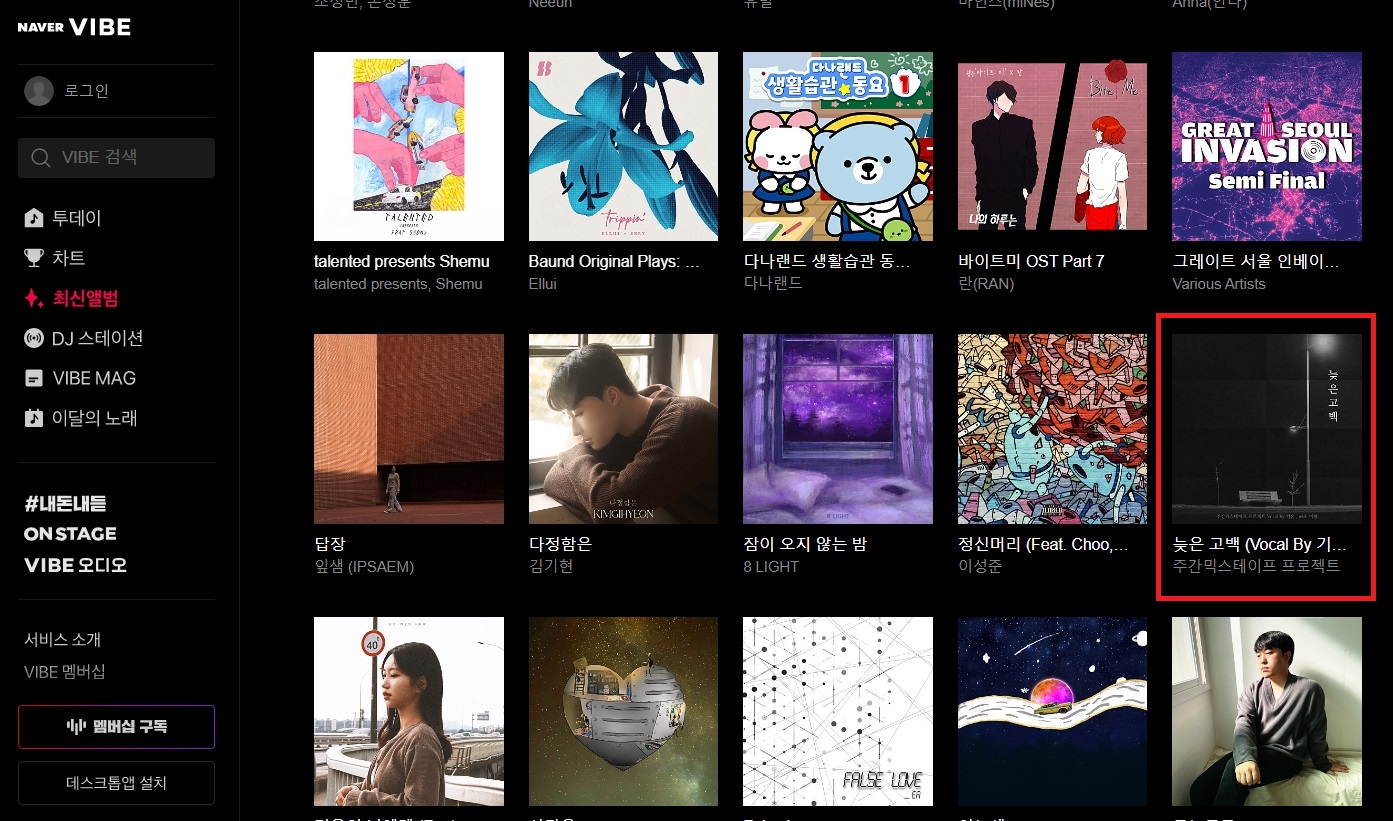Open the ONSTAGE link

[x=70, y=534]
